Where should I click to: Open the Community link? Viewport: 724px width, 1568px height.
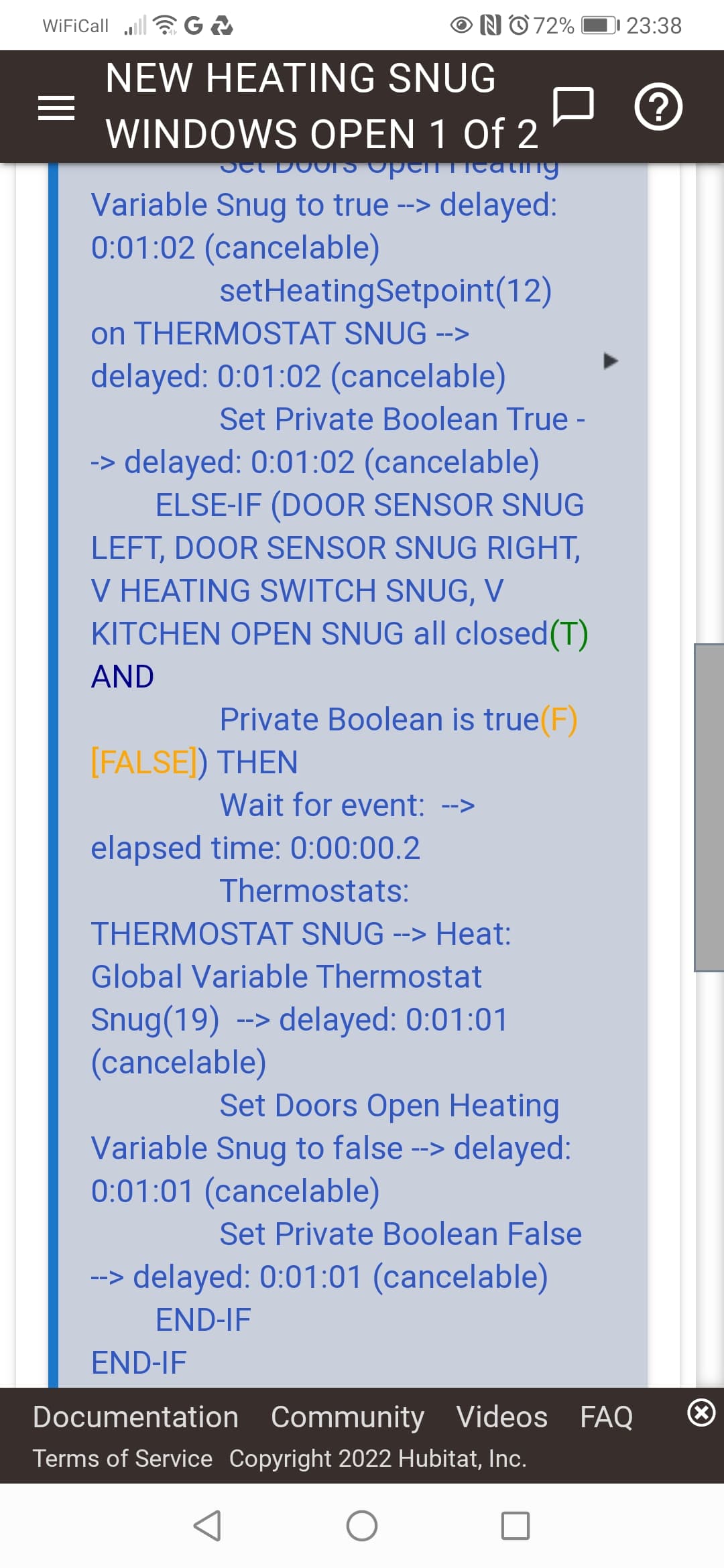click(347, 1417)
